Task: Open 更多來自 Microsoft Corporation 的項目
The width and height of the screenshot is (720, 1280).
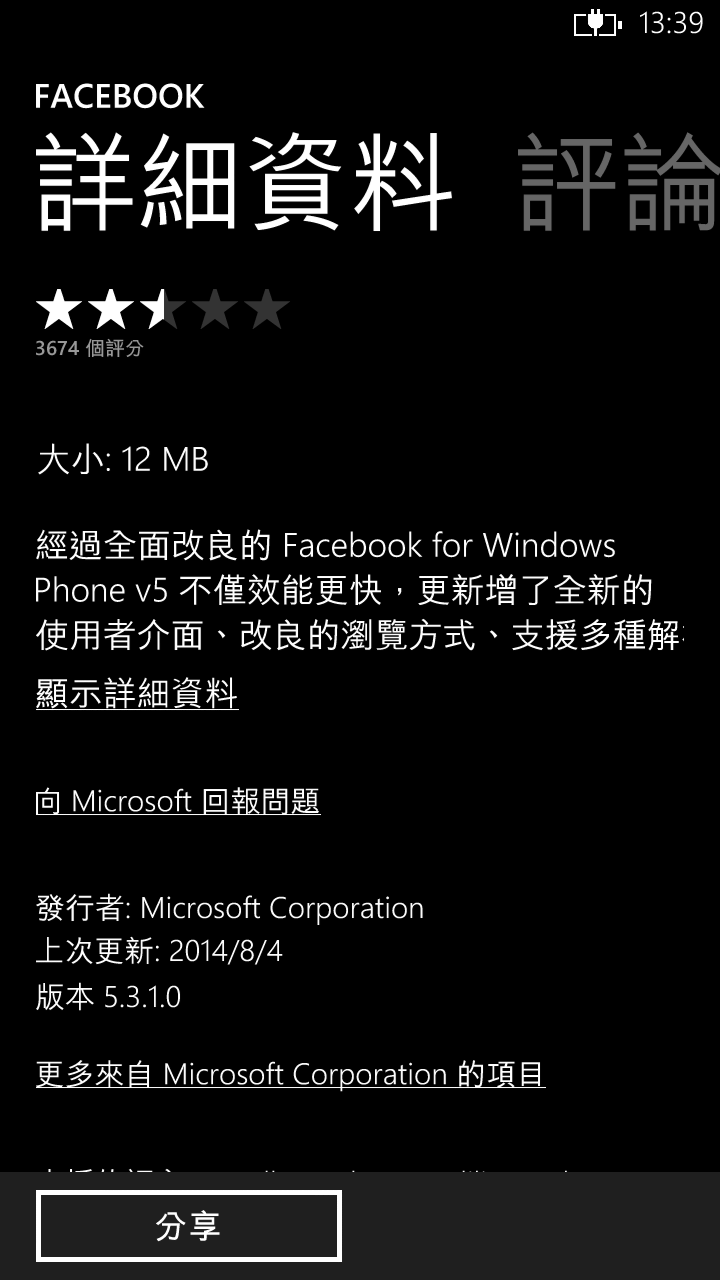Action: pyautogui.click(x=290, y=1074)
